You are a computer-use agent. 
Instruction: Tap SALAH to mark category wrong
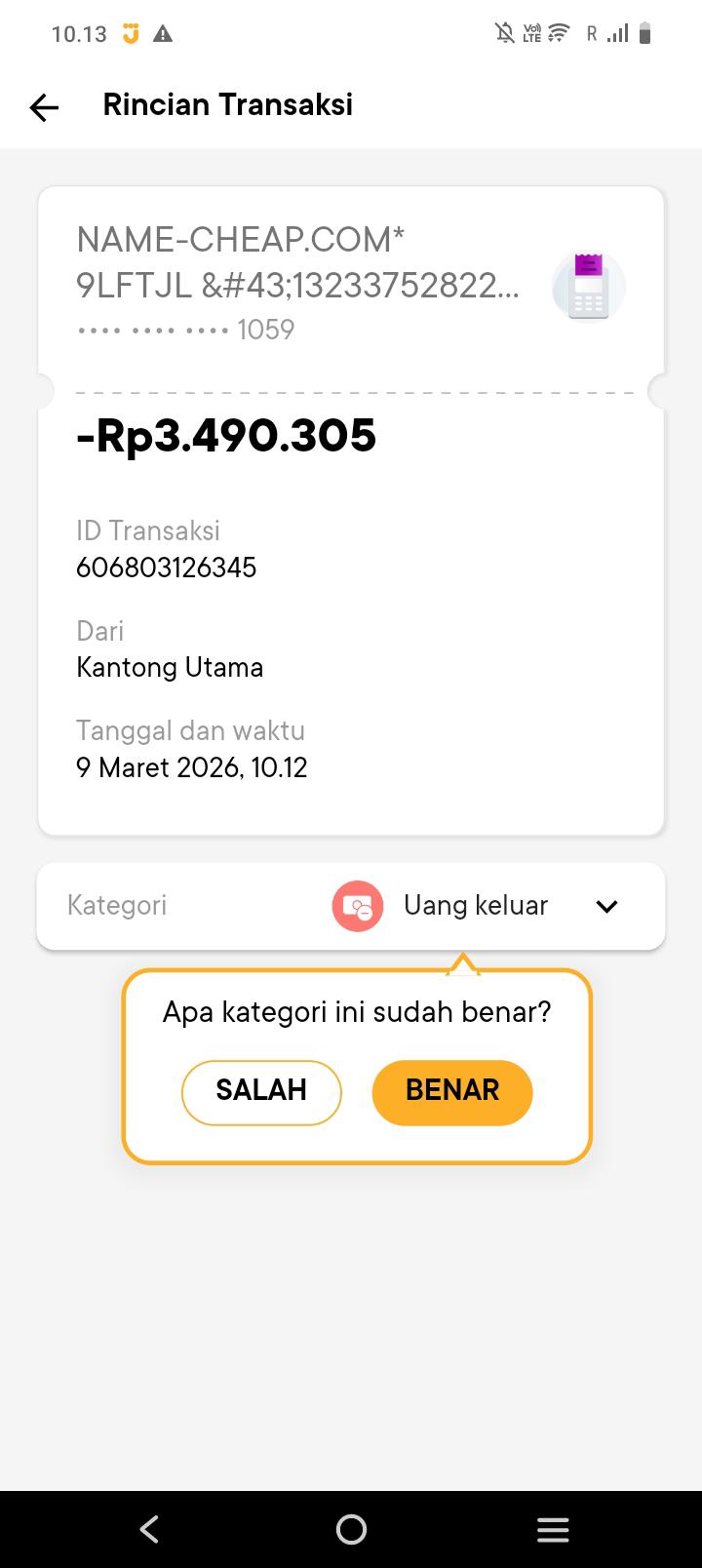261,1091
